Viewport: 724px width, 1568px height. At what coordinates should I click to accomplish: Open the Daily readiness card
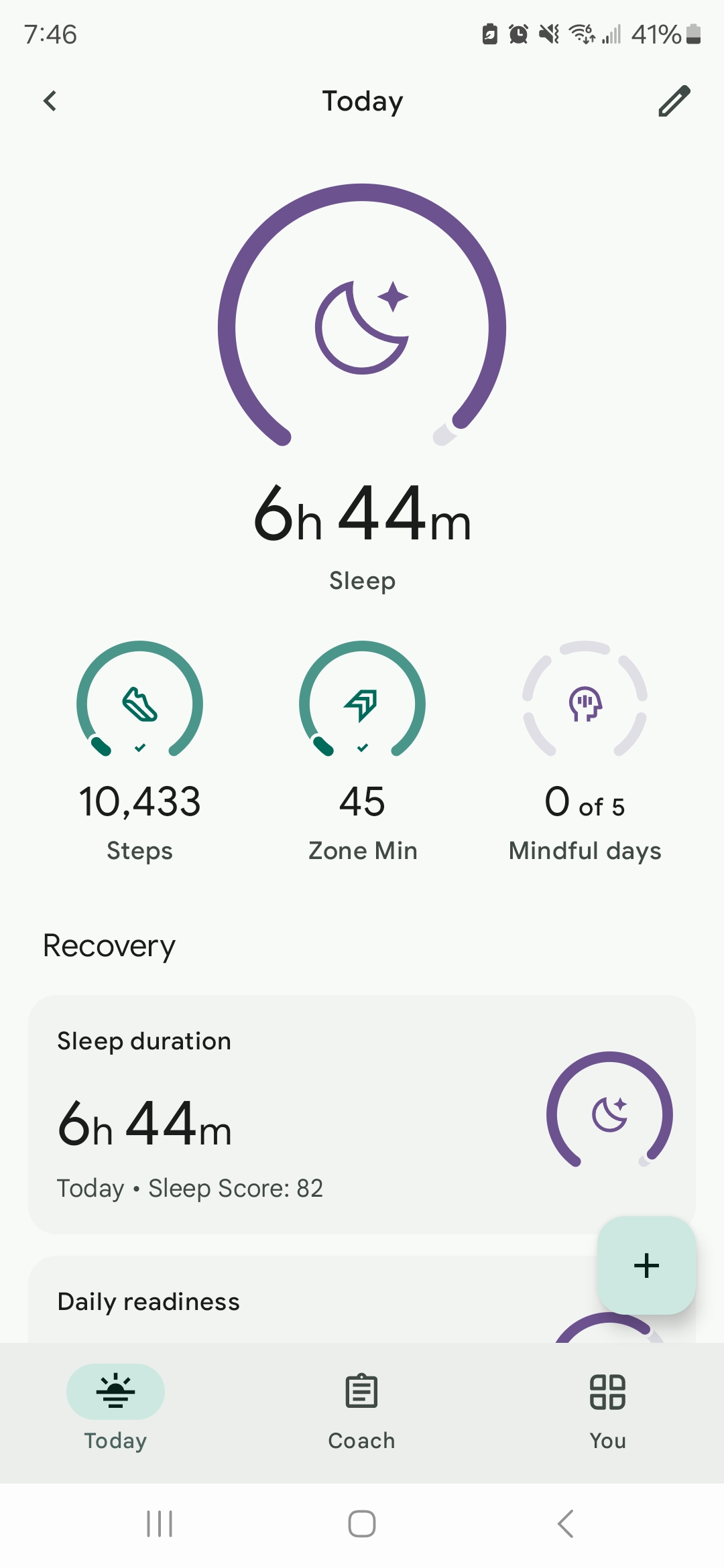click(x=268, y=1300)
